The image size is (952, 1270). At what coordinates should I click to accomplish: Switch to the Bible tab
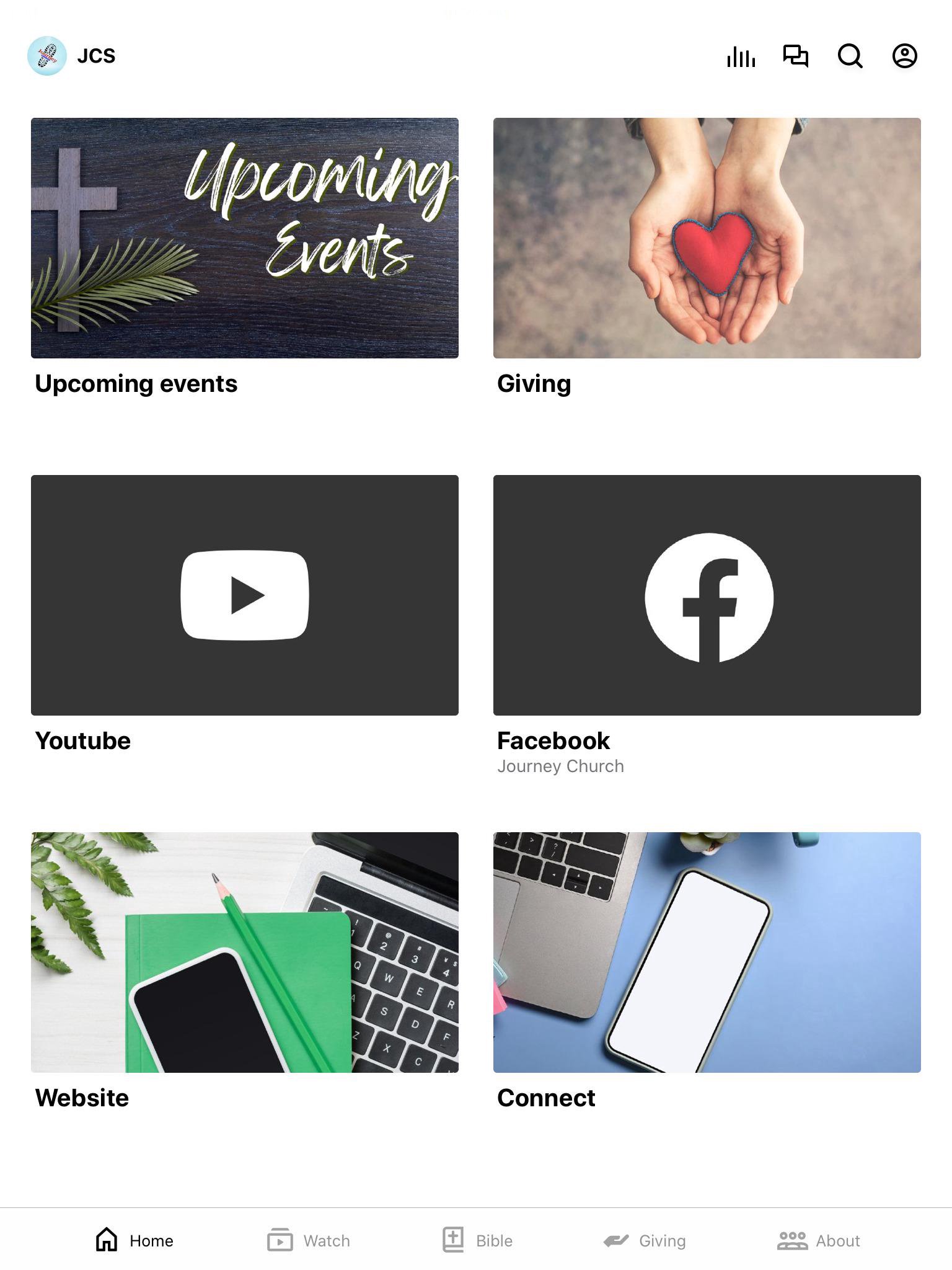478,1240
